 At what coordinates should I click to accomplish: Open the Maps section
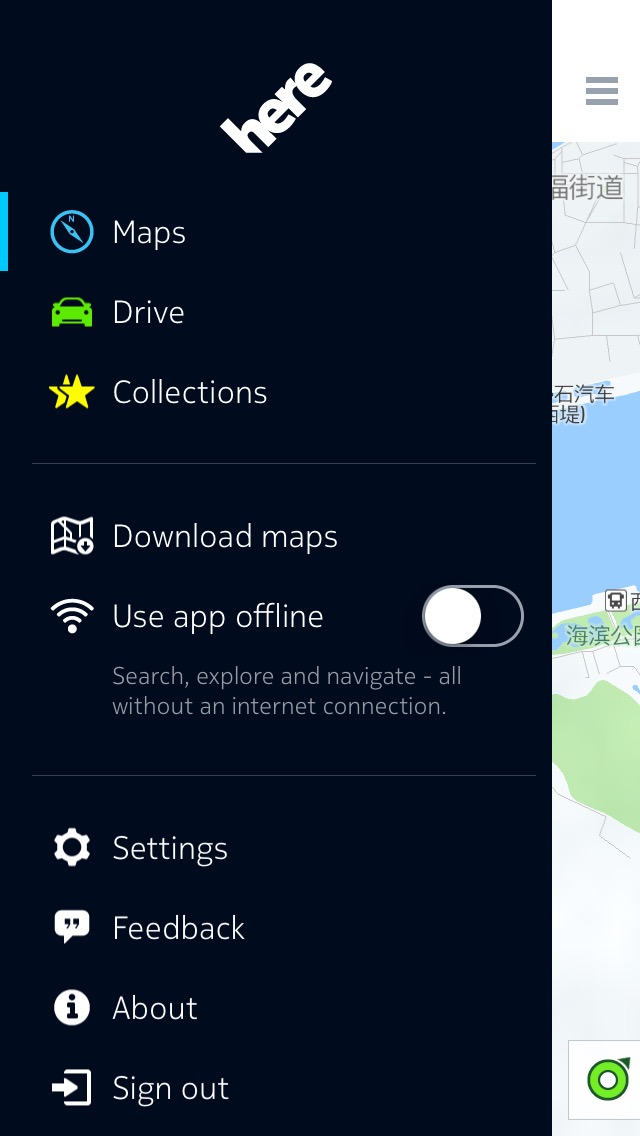pos(148,232)
